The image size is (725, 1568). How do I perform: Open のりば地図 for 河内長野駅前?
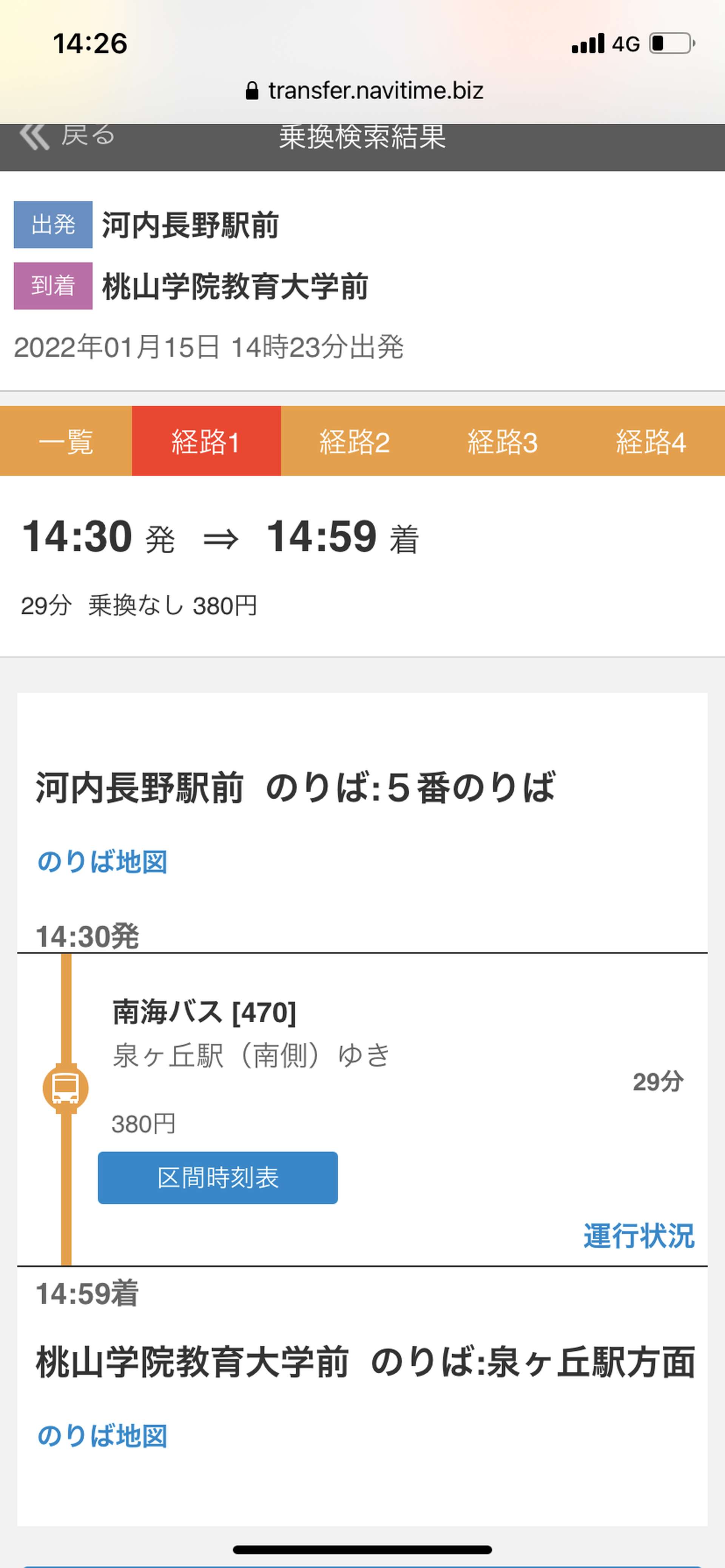click(102, 862)
